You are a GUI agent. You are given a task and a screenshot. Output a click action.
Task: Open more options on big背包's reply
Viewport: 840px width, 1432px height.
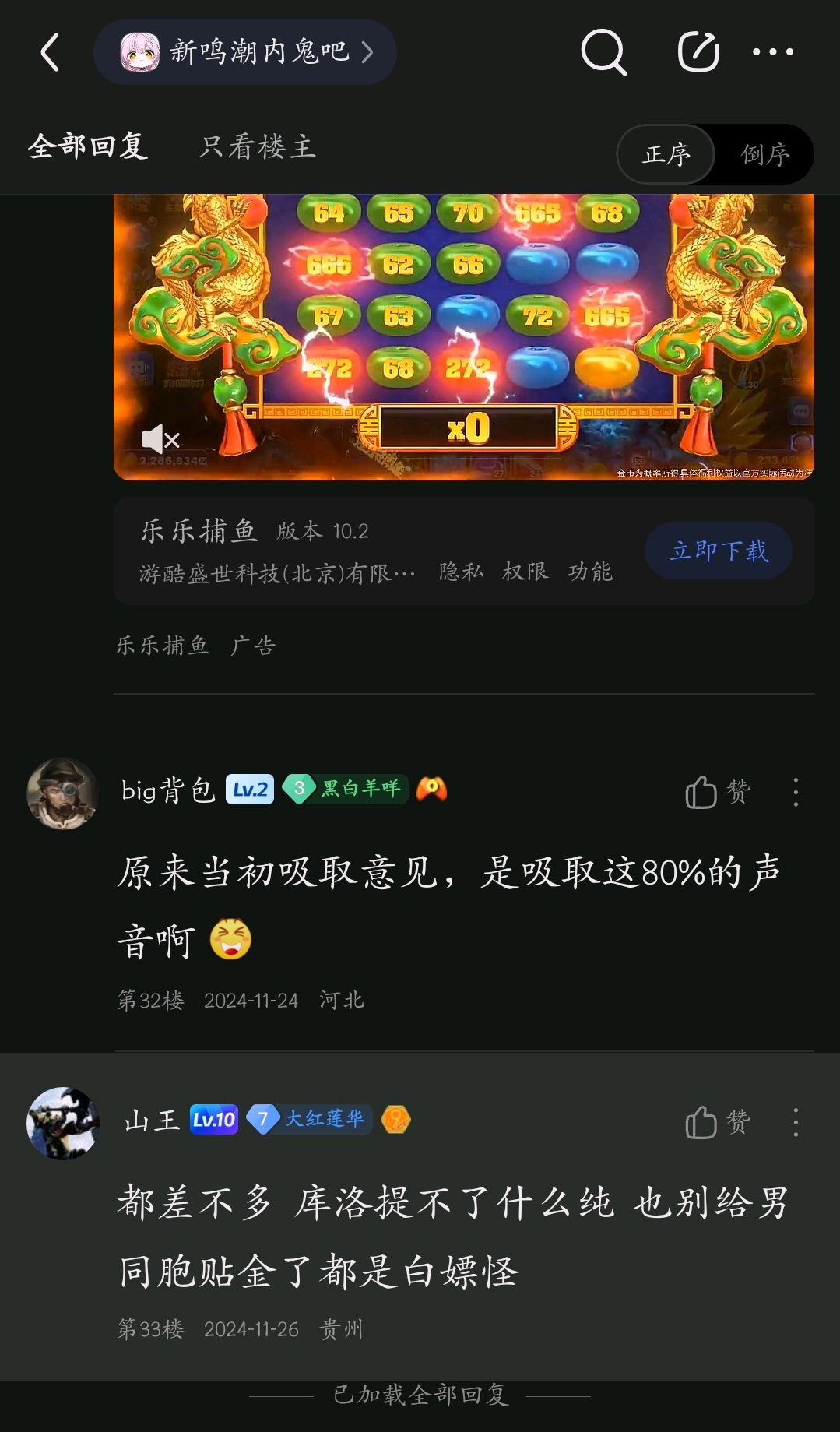(795, 793)
